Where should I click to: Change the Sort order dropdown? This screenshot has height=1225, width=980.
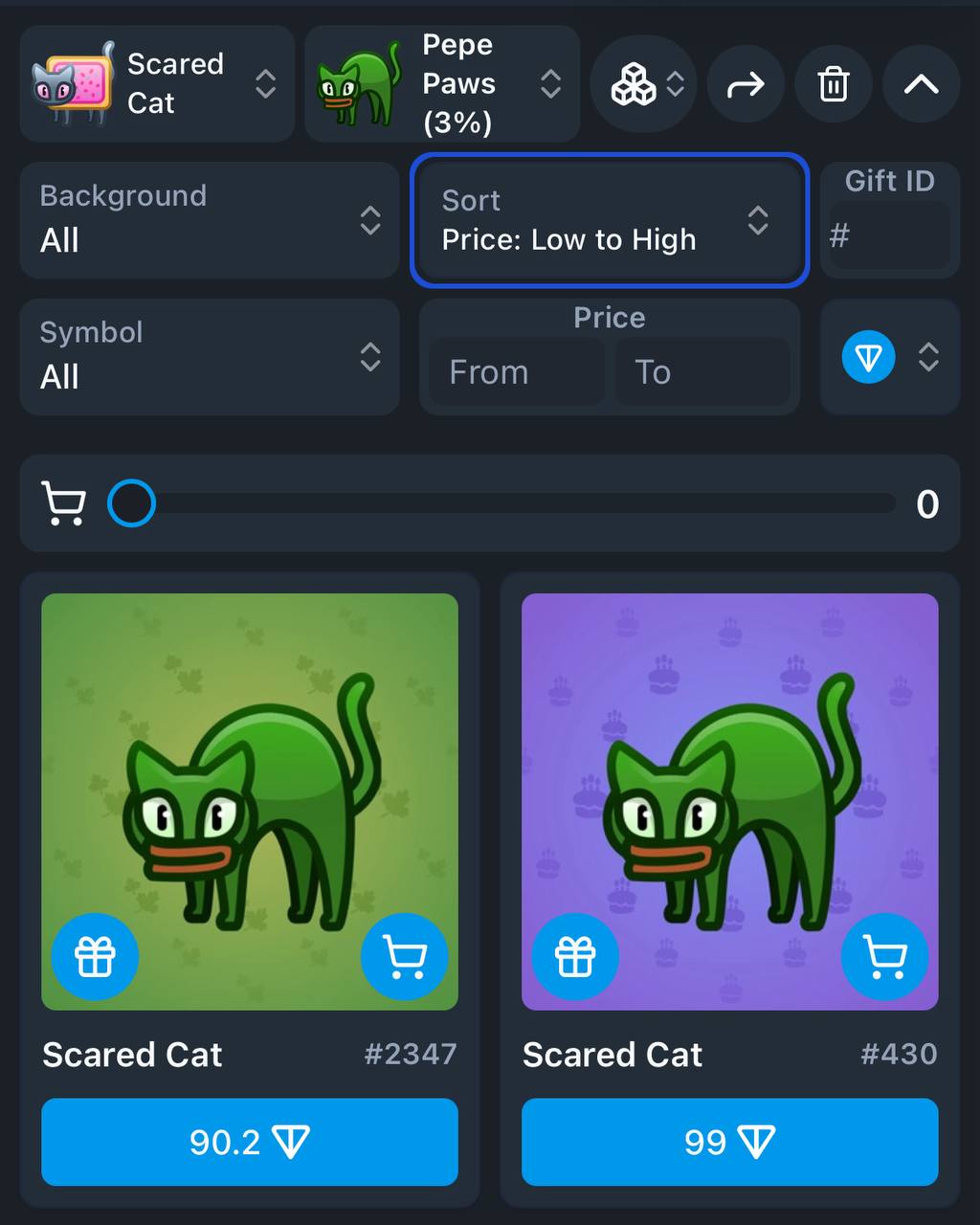609,220
